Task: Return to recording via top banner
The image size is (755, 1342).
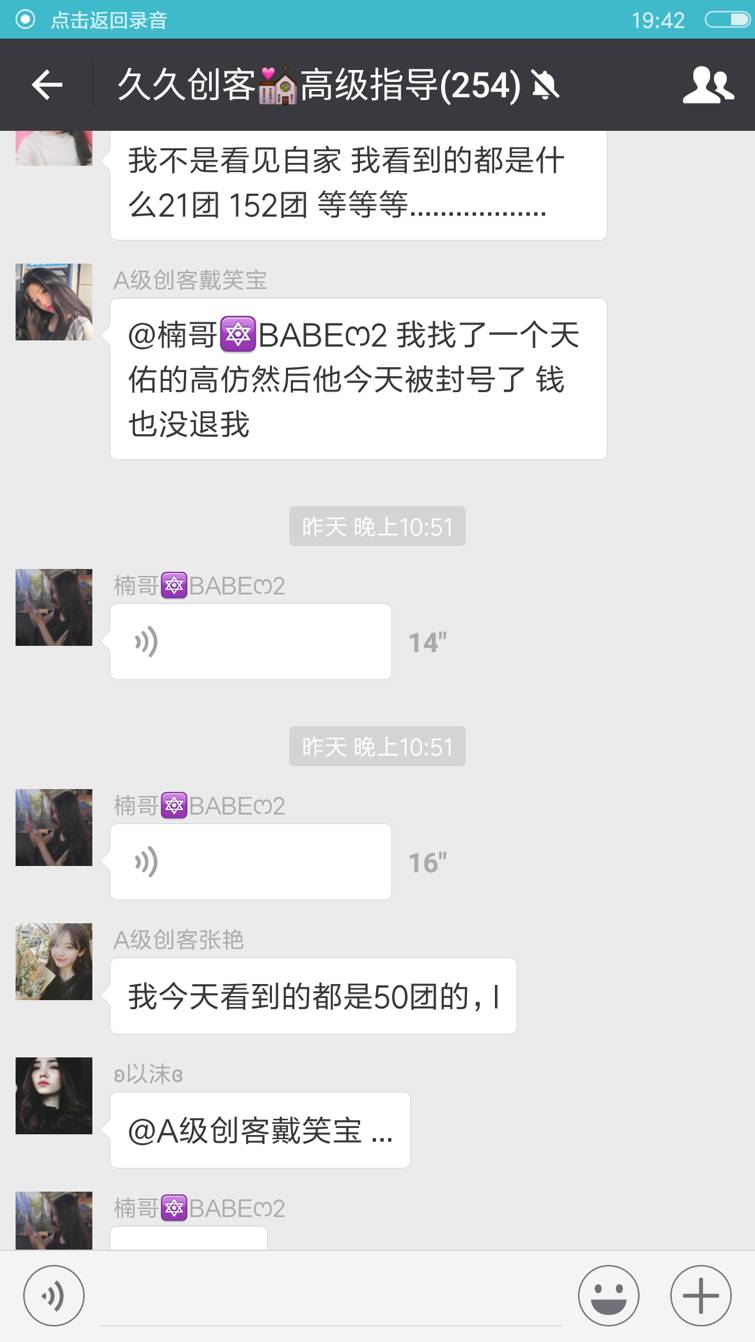Action: [x=108, y=19]
